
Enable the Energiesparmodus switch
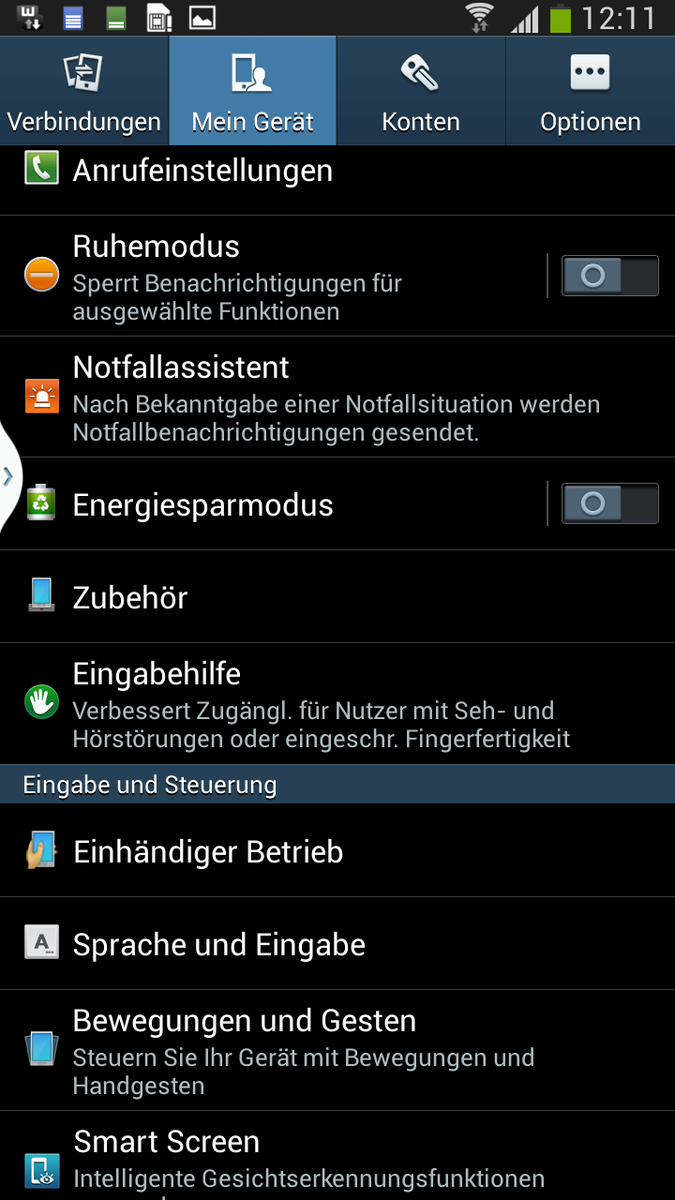[x=609, y=504]
